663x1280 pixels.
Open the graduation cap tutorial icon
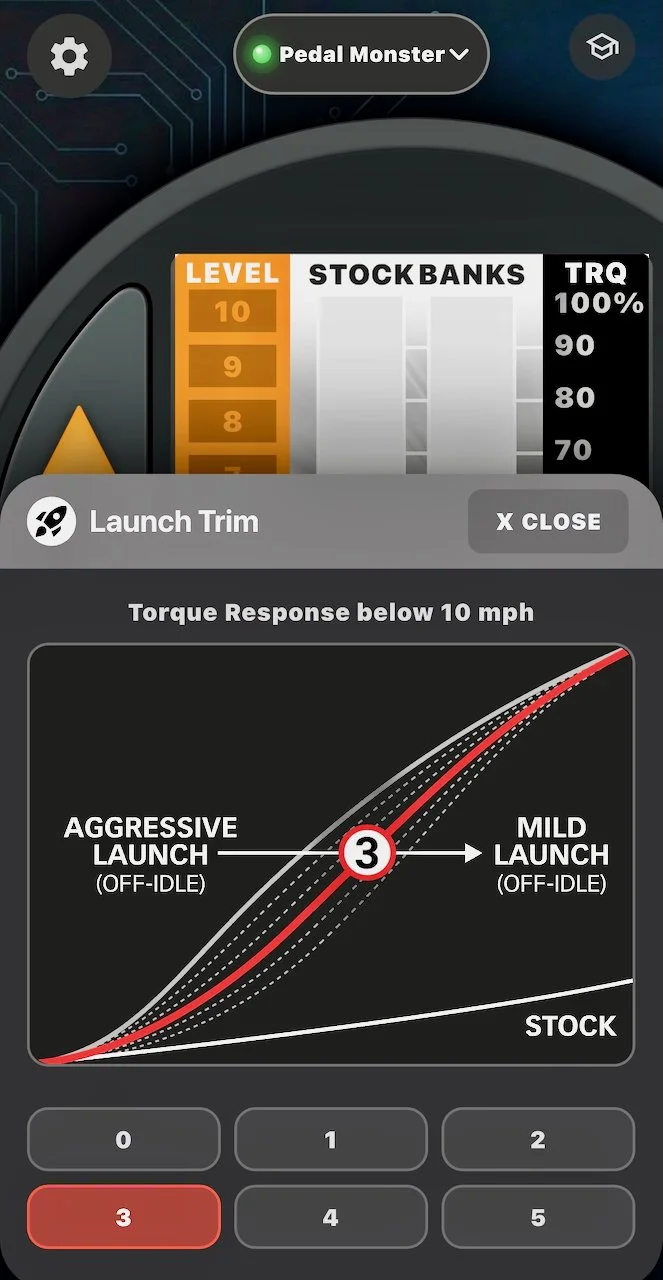602,47
